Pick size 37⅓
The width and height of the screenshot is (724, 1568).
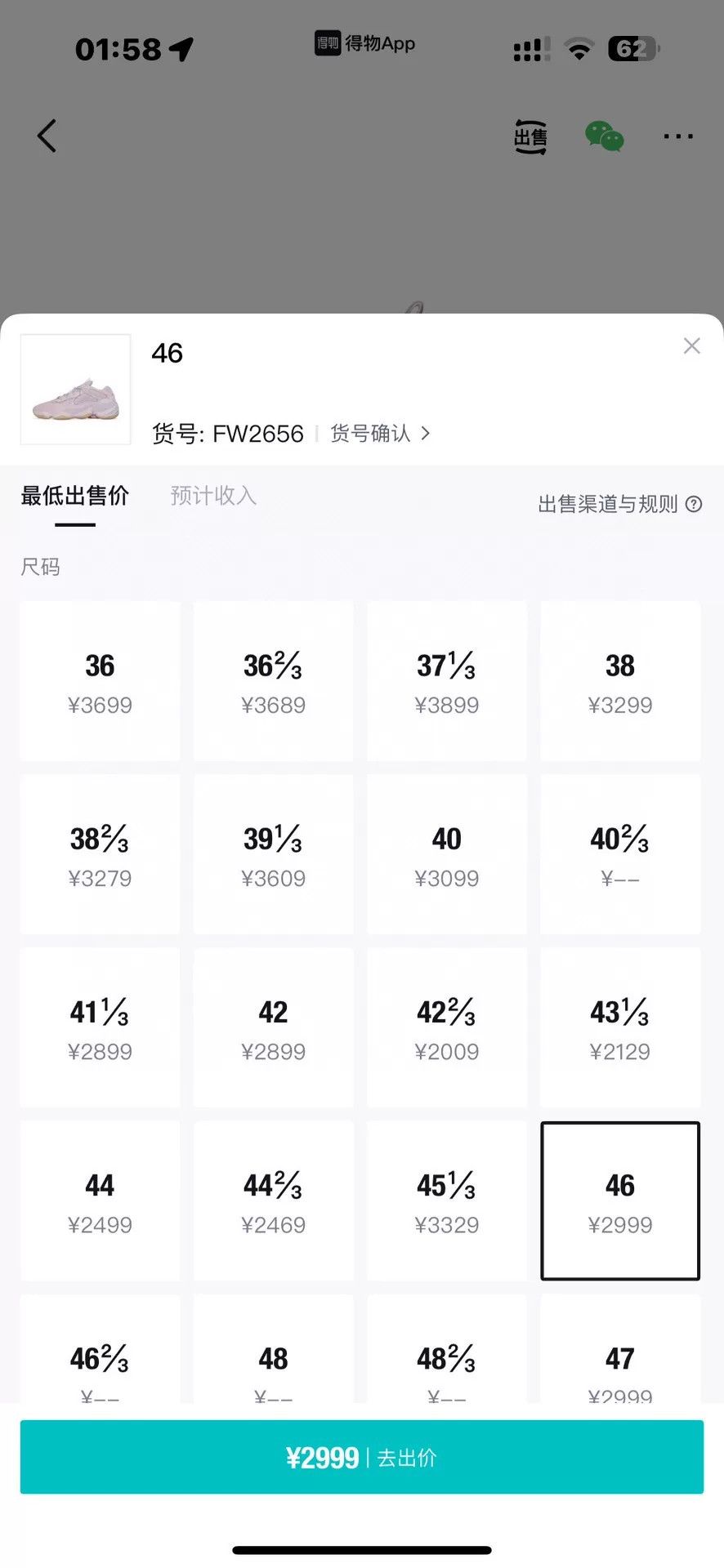point(447,681)
